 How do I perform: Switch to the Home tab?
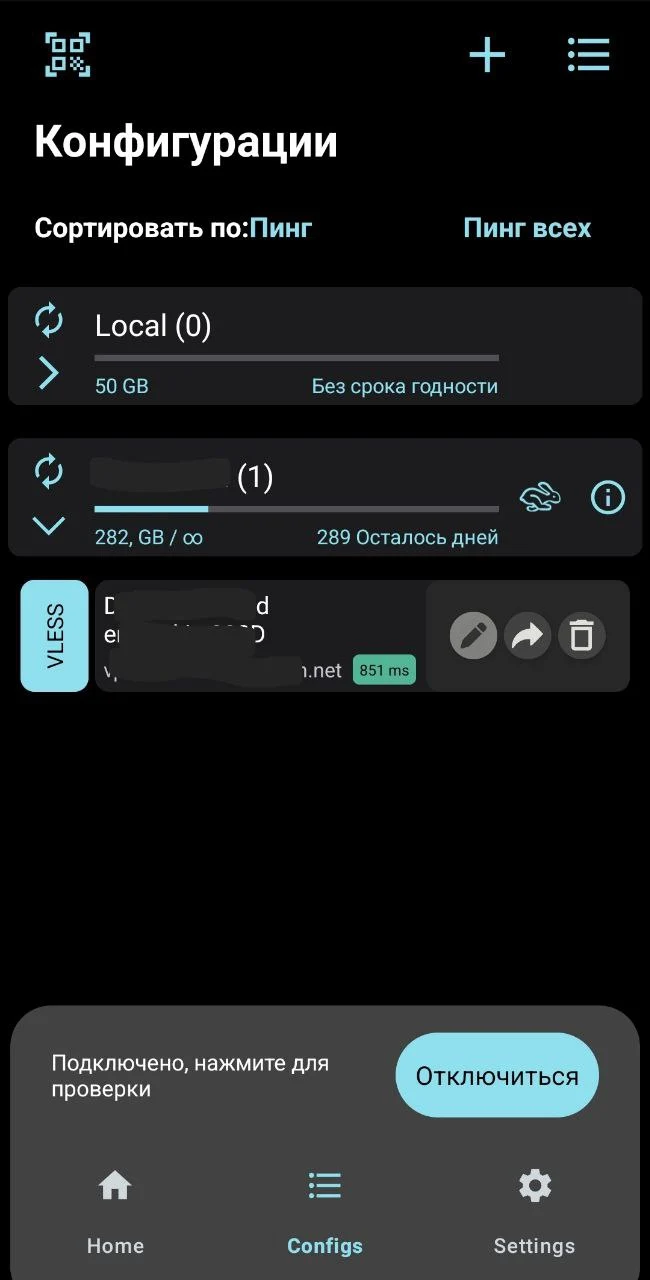coord(115,1212)
